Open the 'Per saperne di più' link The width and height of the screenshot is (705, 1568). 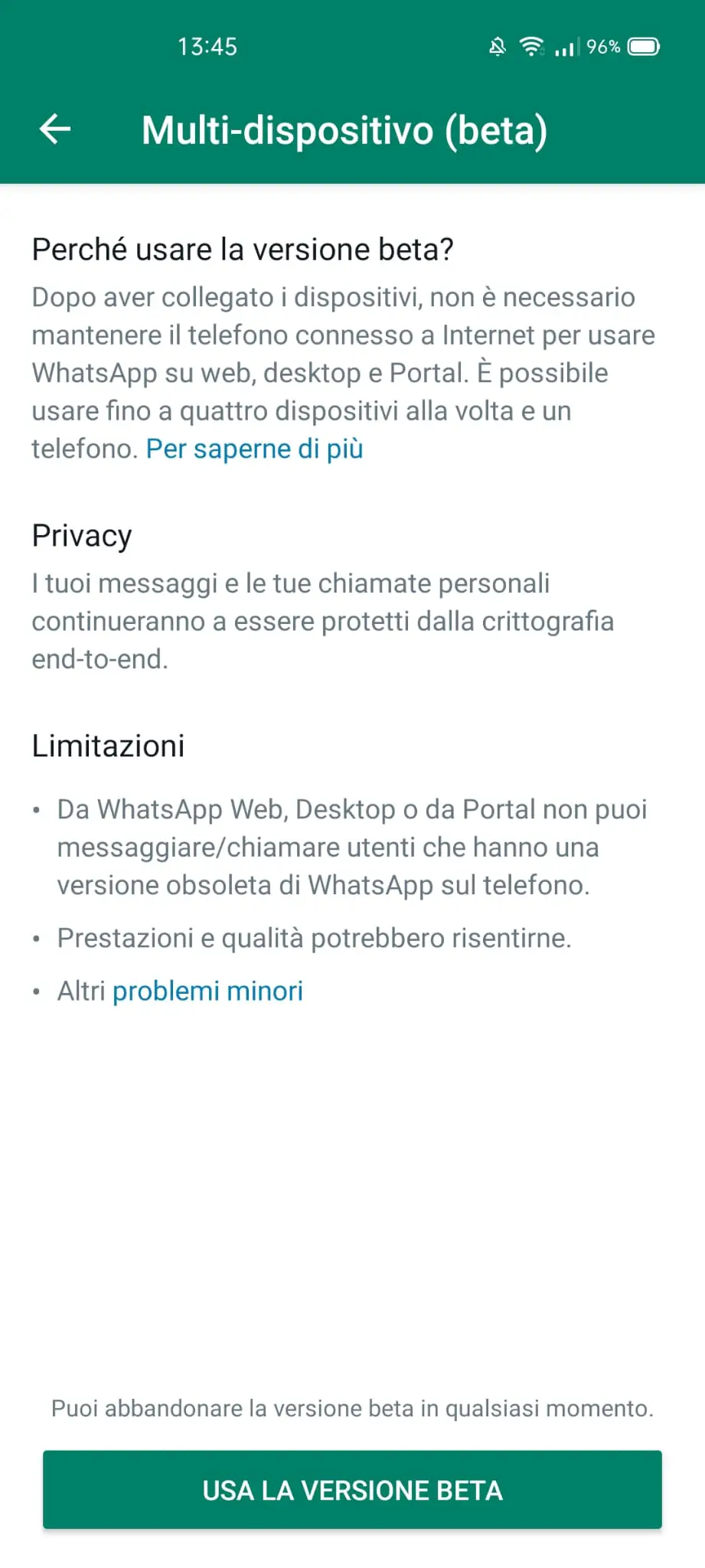coord(254,449)
